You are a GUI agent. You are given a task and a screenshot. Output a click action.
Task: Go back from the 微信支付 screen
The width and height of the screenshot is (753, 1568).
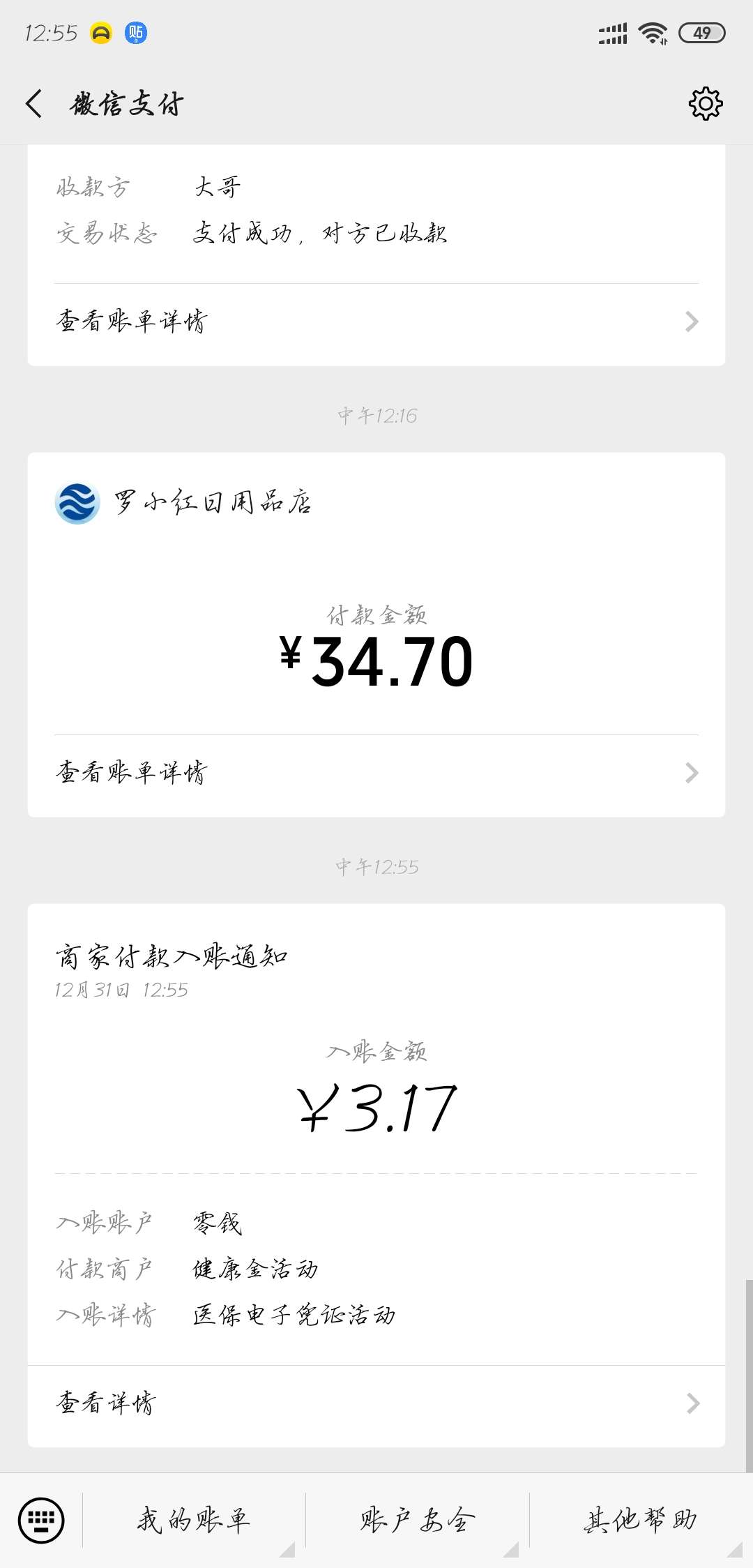(x=33, y=104)
